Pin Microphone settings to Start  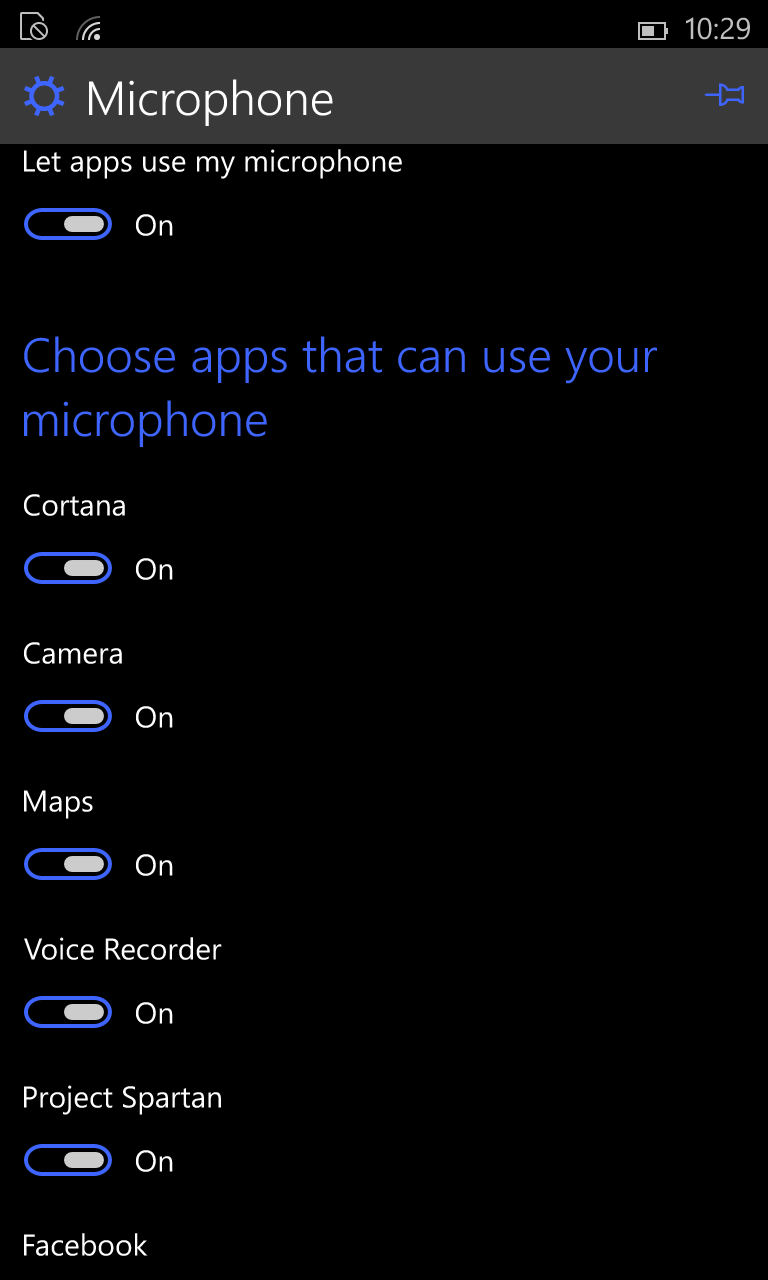tap(725, 96)
